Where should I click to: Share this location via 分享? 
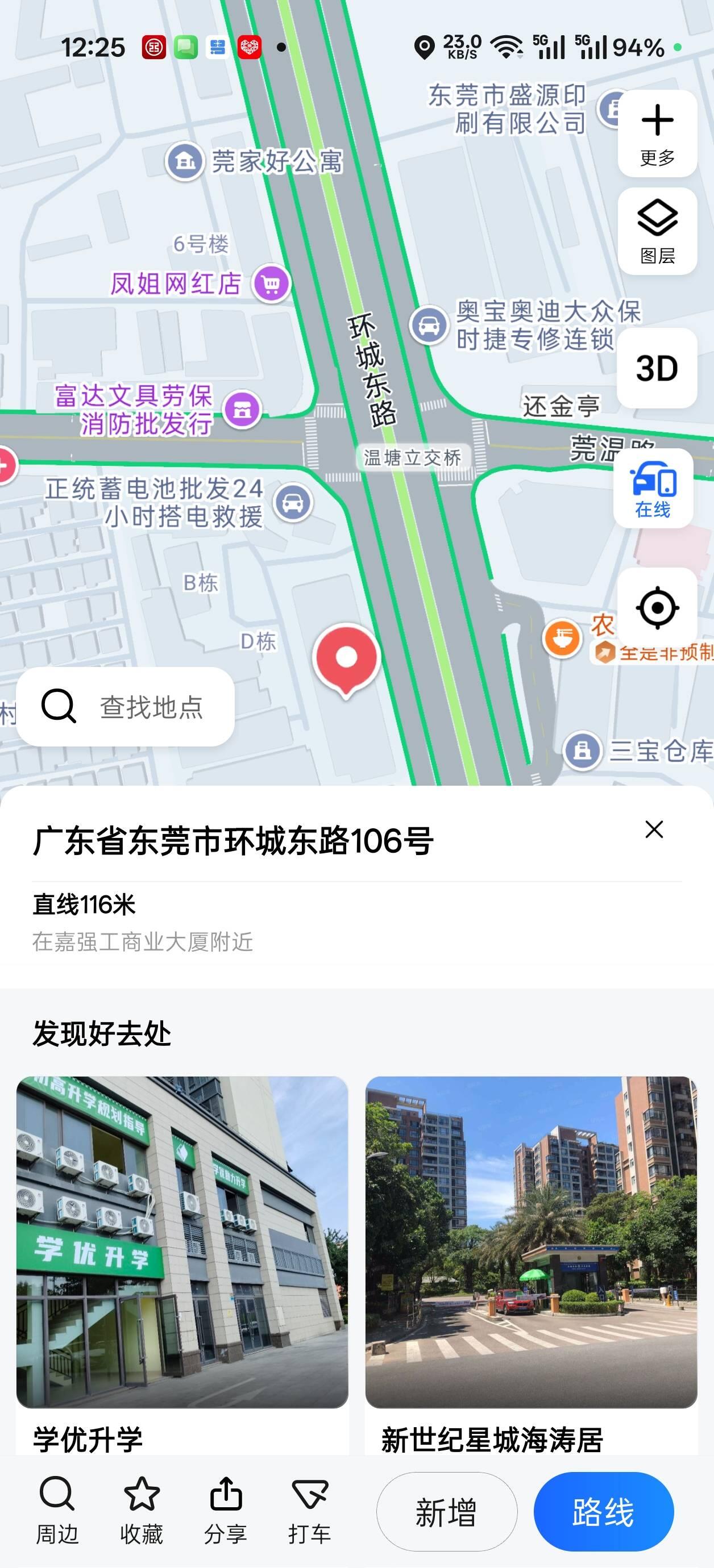click(x=226, y=1511)
